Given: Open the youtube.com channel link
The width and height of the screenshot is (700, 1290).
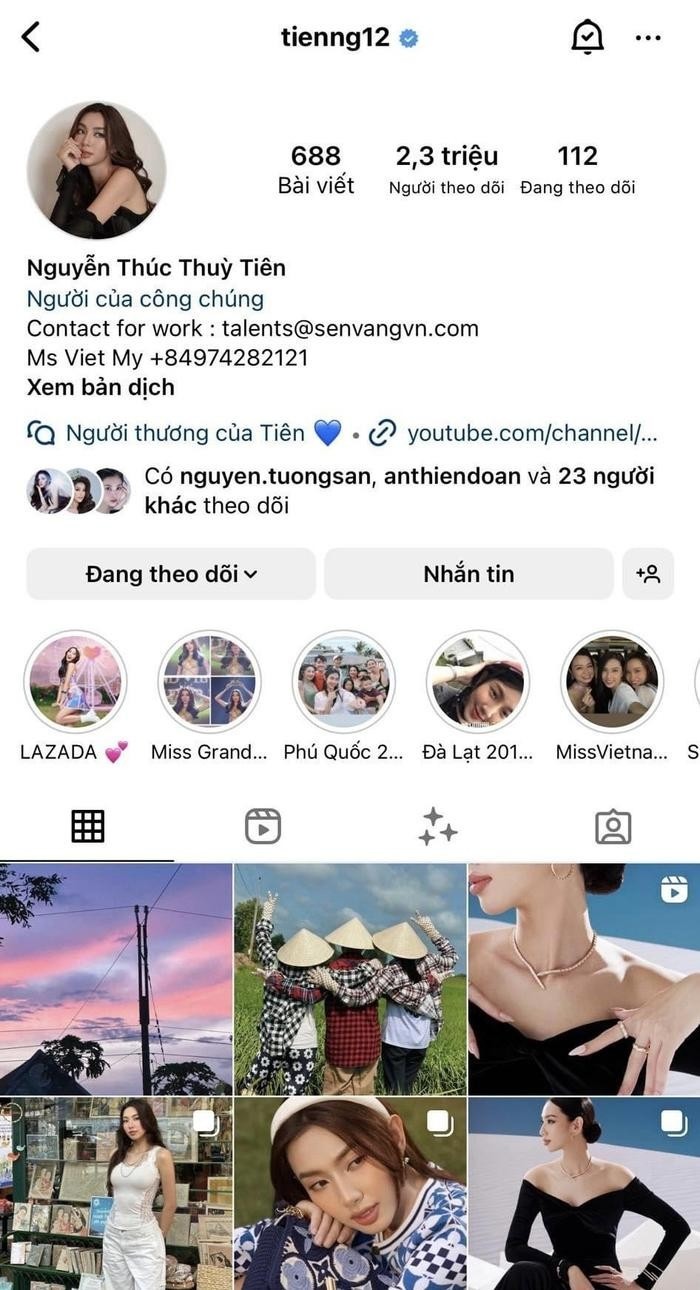Looking at the screenshot, I should coord(530,433).
